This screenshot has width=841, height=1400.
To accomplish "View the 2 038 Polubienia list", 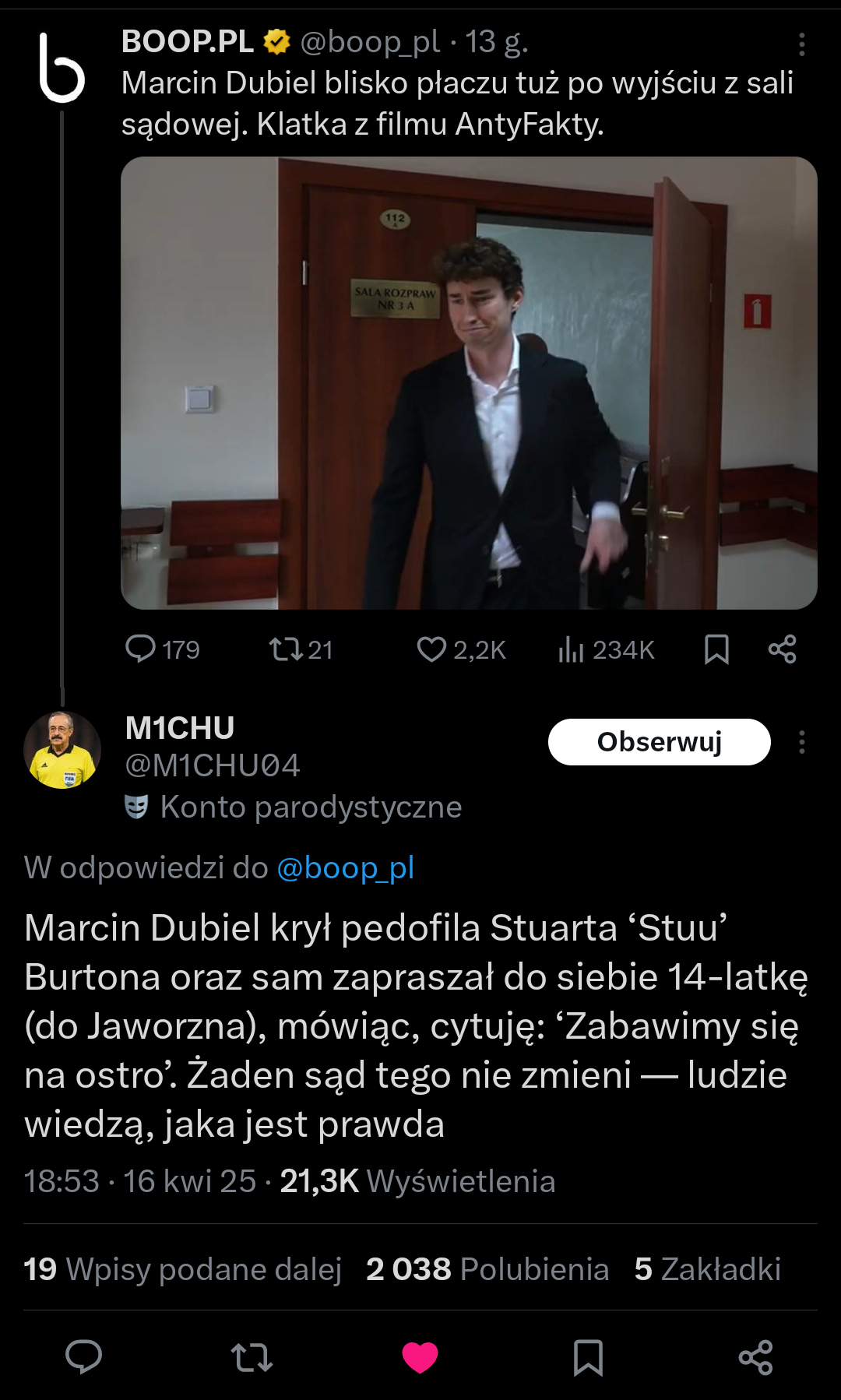I will [x=487, y=1269].
